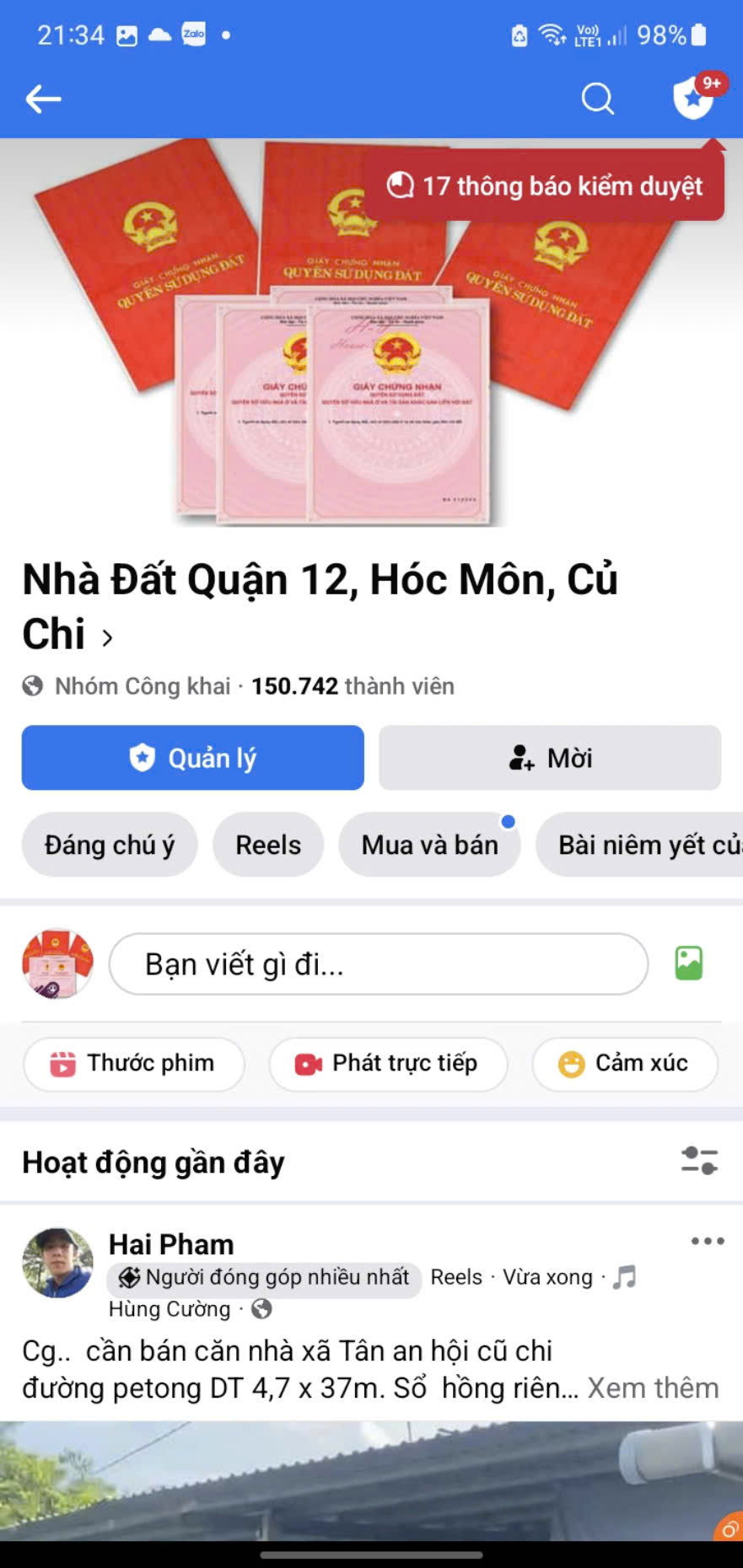This screenshot has width=743, height=1568.
Task: Open the Mua và bán chip
Action: coord(429,845)
